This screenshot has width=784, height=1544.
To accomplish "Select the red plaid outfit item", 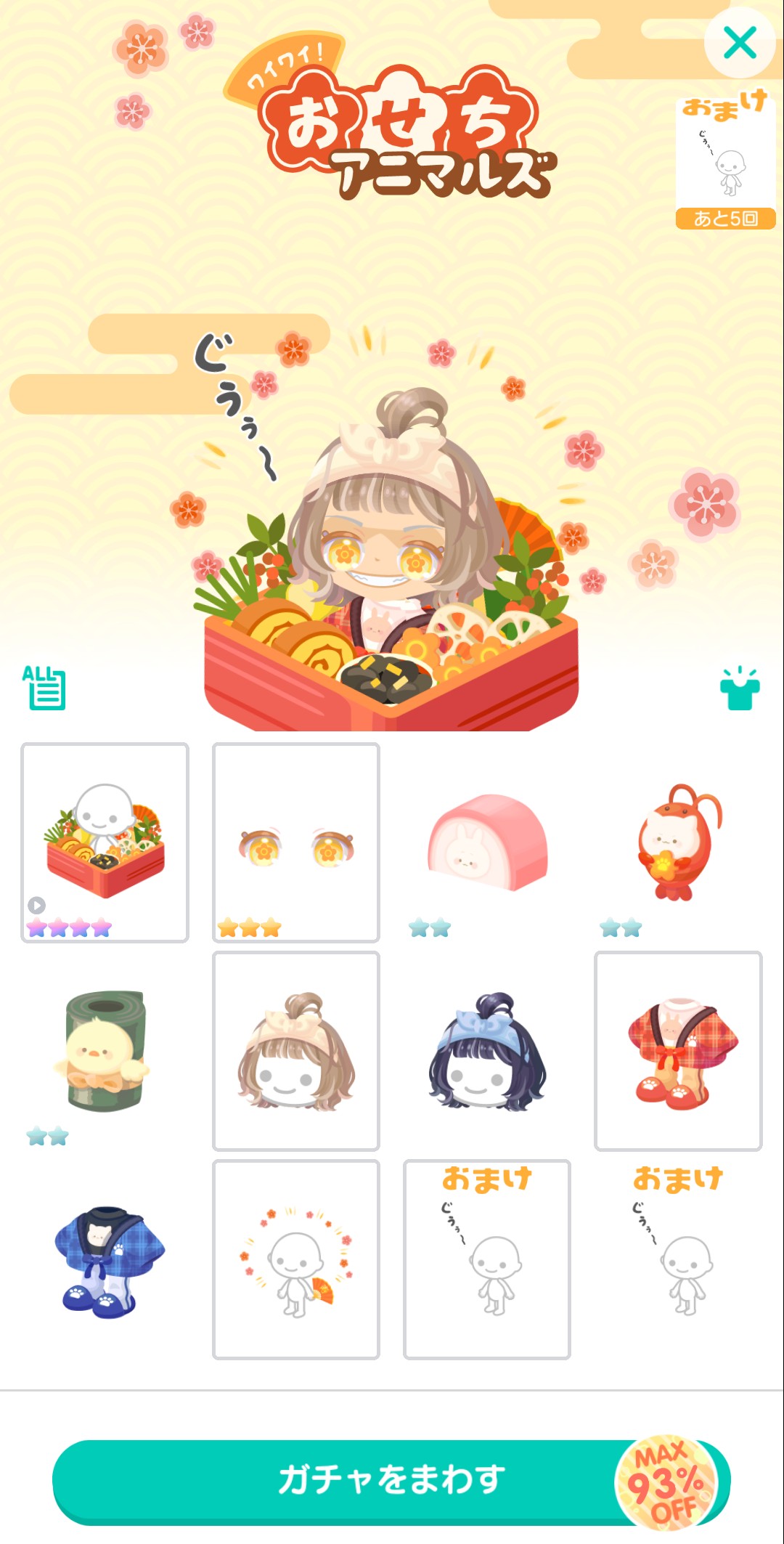I will pos(678,1051).
